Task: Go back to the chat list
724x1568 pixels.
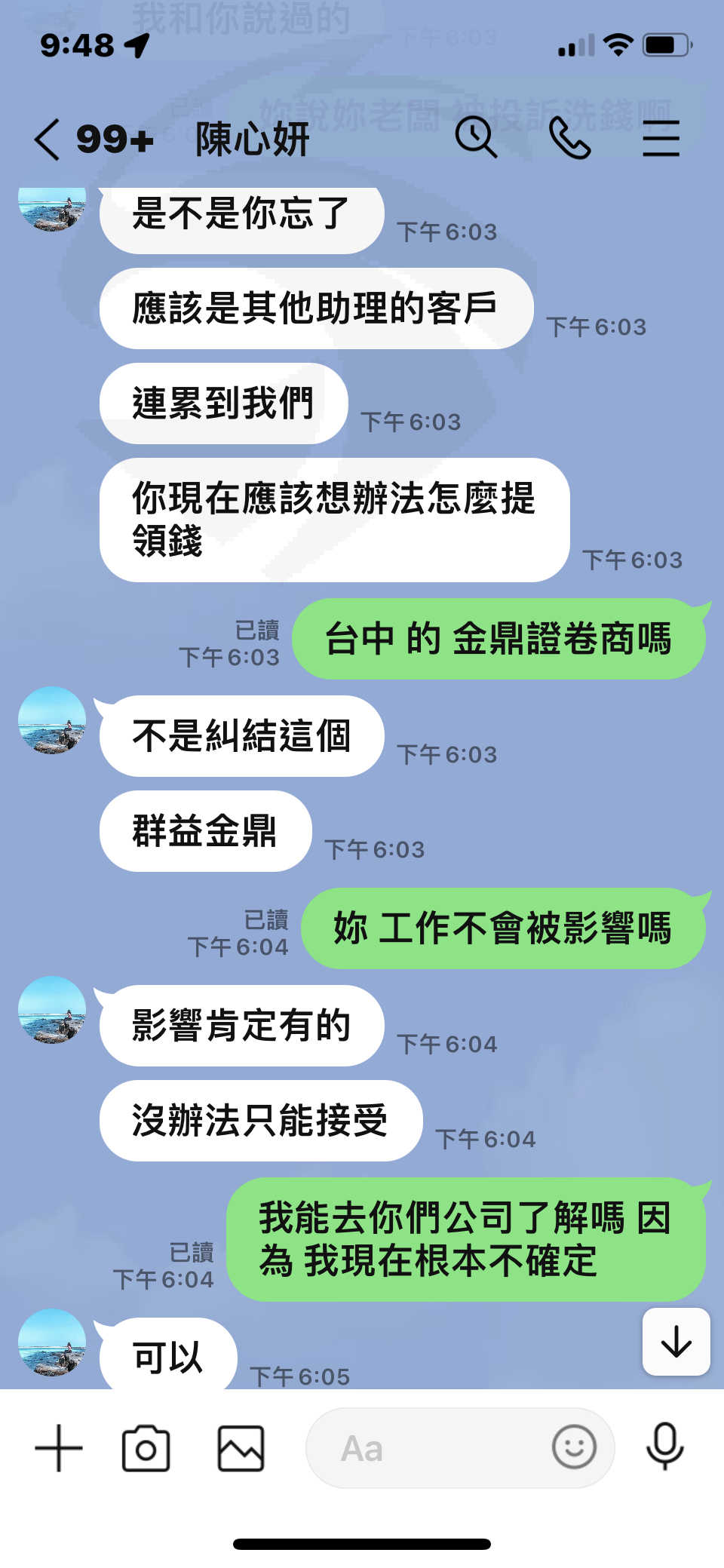Action: pos(47,140)
